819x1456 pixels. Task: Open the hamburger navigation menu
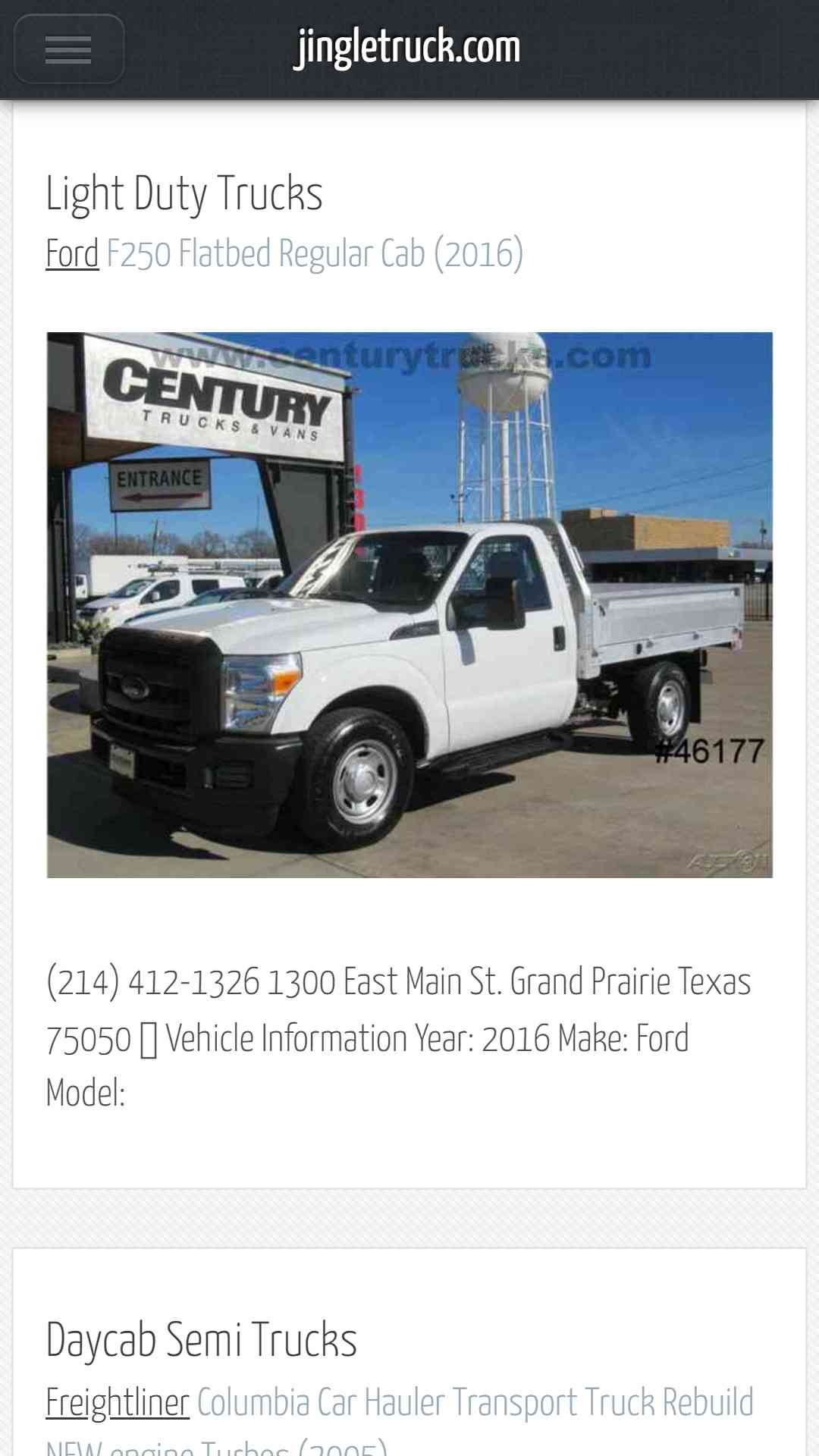click(69, 49)
